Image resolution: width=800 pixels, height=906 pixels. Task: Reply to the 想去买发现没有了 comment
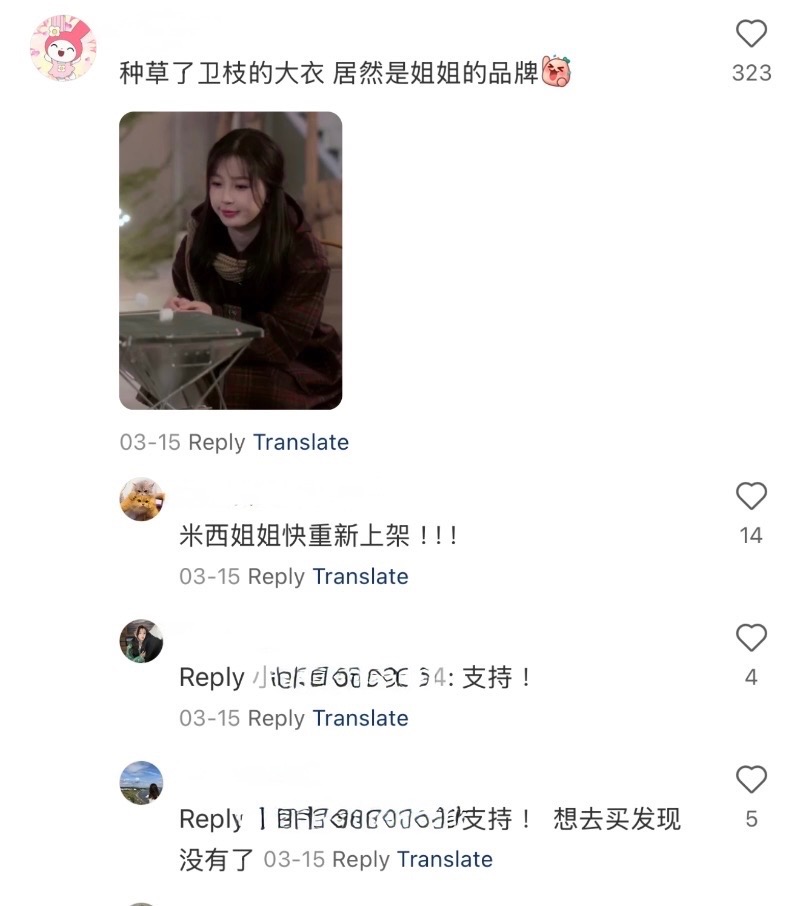click(361, 859)
